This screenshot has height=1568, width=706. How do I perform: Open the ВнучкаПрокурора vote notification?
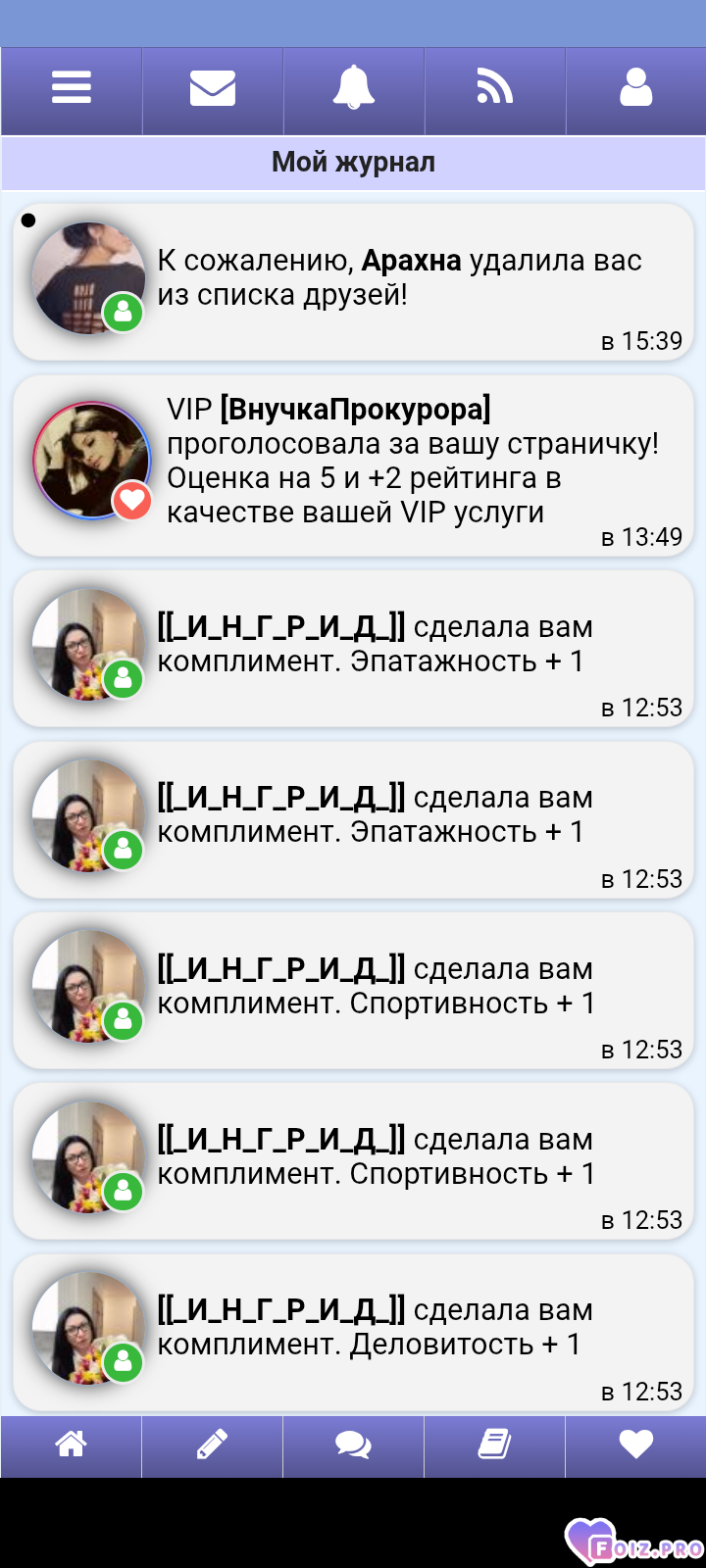[353, 465]
